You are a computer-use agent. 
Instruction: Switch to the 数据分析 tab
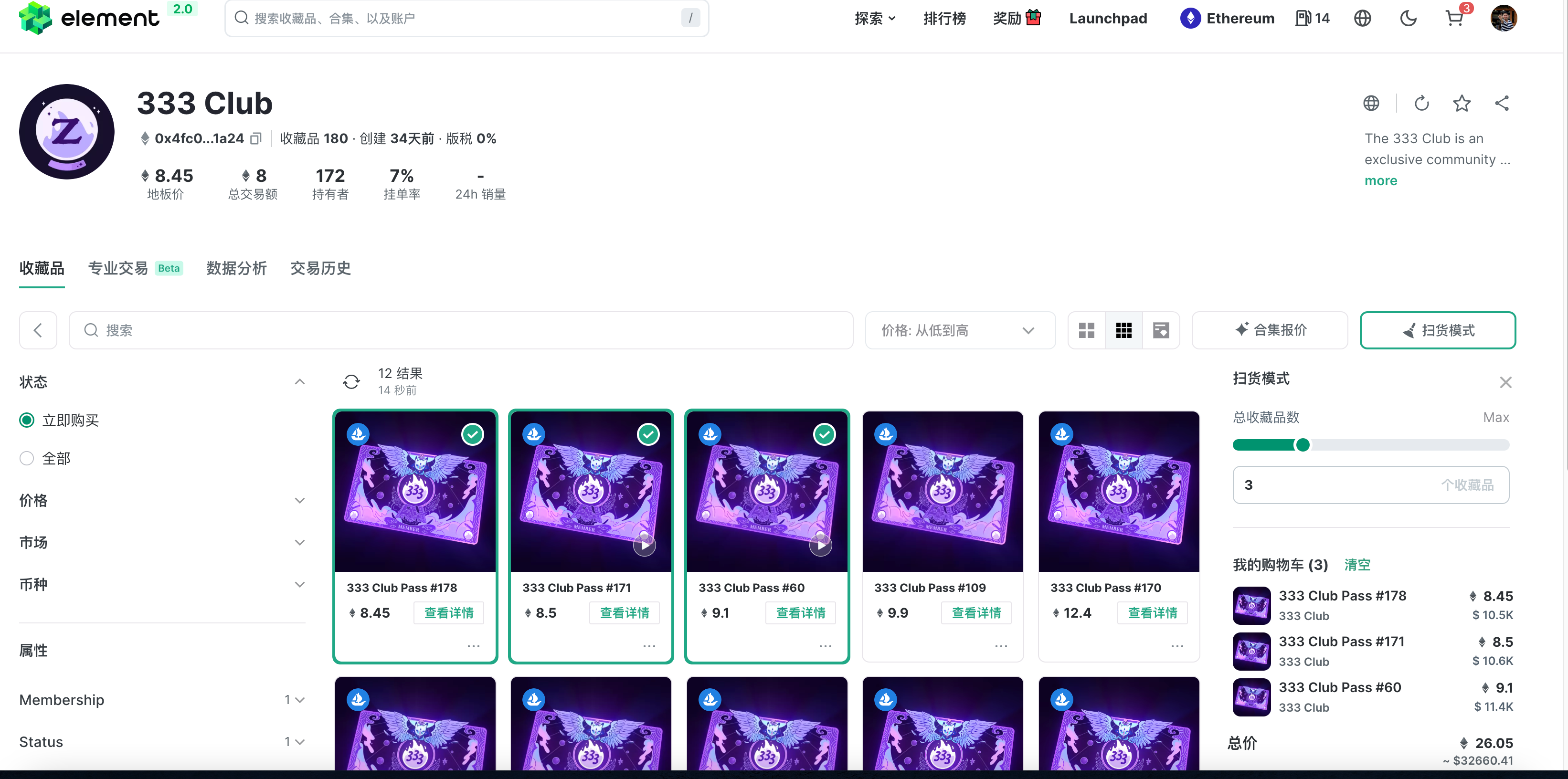point(236,268)
